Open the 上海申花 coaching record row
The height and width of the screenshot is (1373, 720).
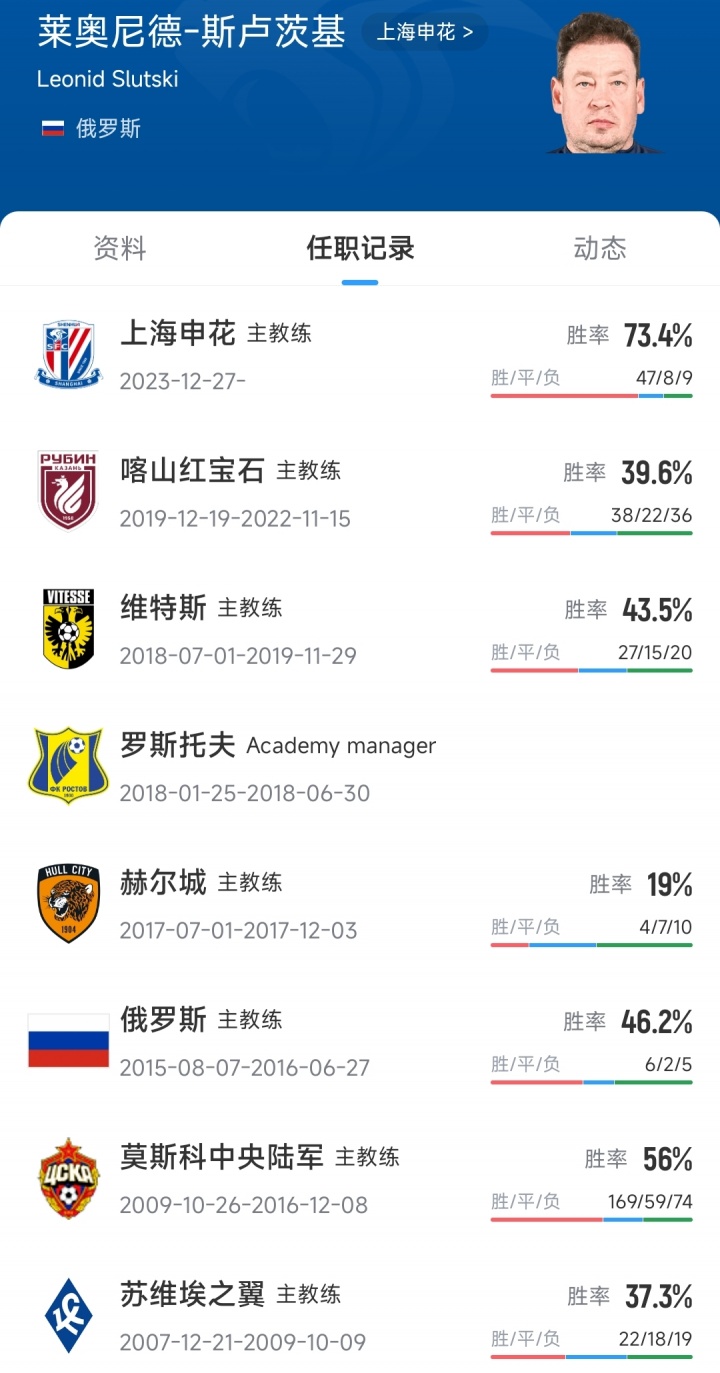point(360,355)
